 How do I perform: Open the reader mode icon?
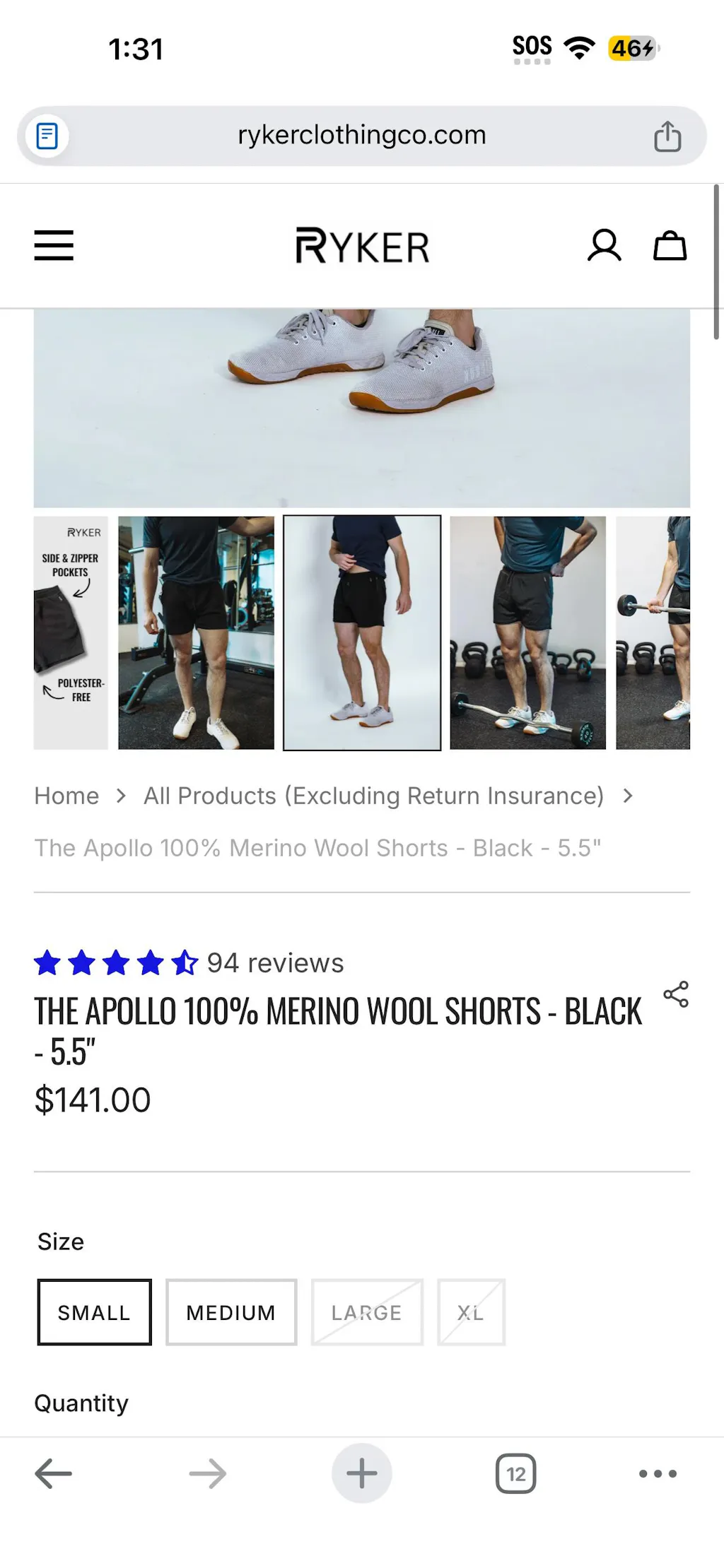pyautogui.click(x=47, y=136)
